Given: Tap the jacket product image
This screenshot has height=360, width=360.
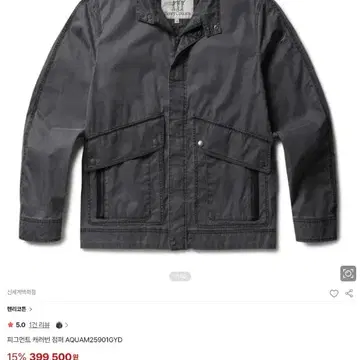Looking at the screenshot, I should point(178,124).
